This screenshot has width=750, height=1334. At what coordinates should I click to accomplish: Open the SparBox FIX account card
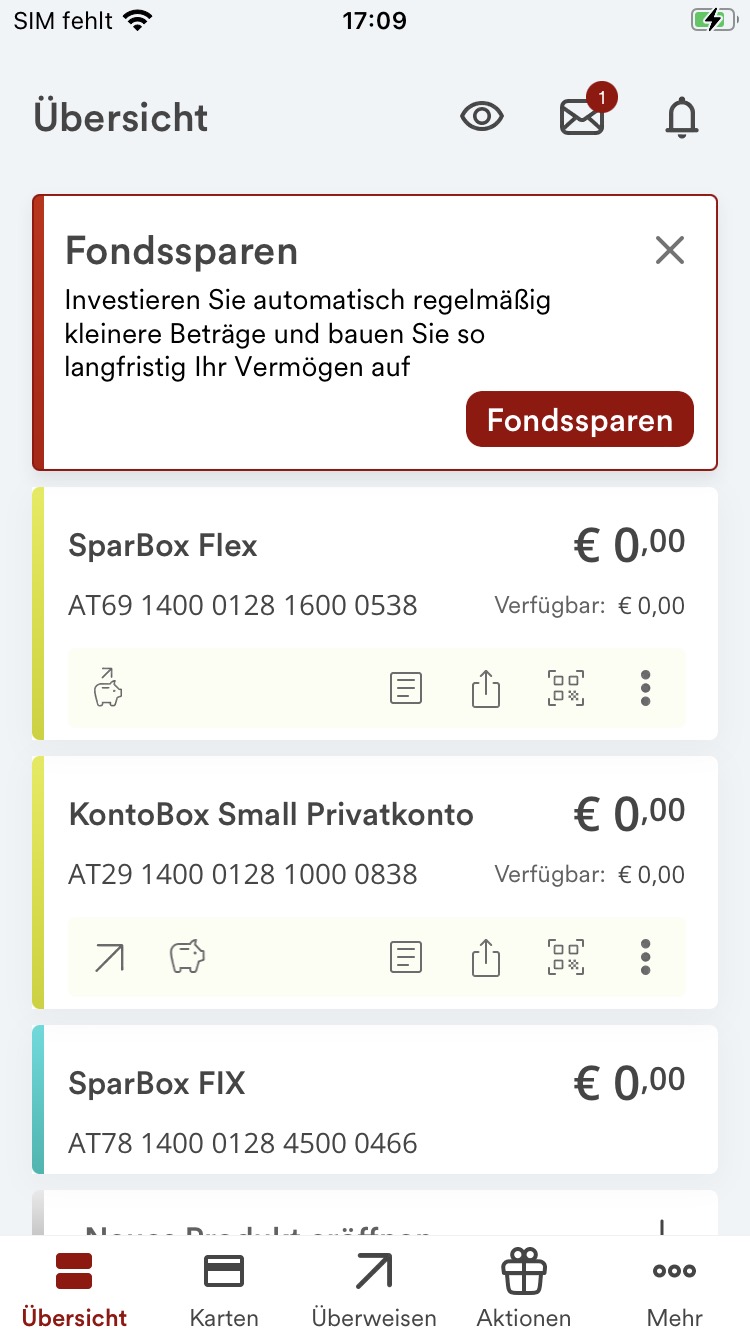[375, 1099]
